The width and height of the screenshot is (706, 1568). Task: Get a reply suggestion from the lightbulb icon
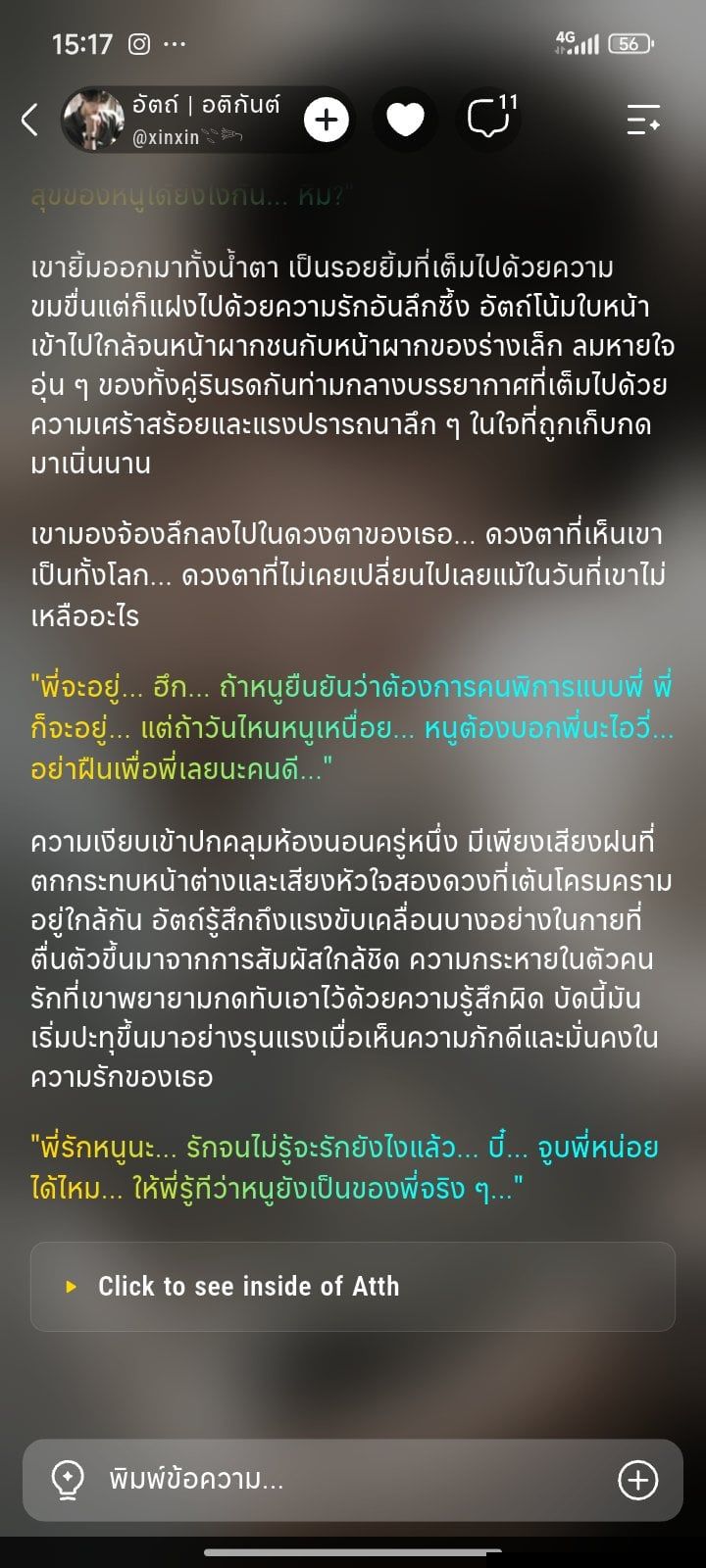click(x=67, y=1480)
